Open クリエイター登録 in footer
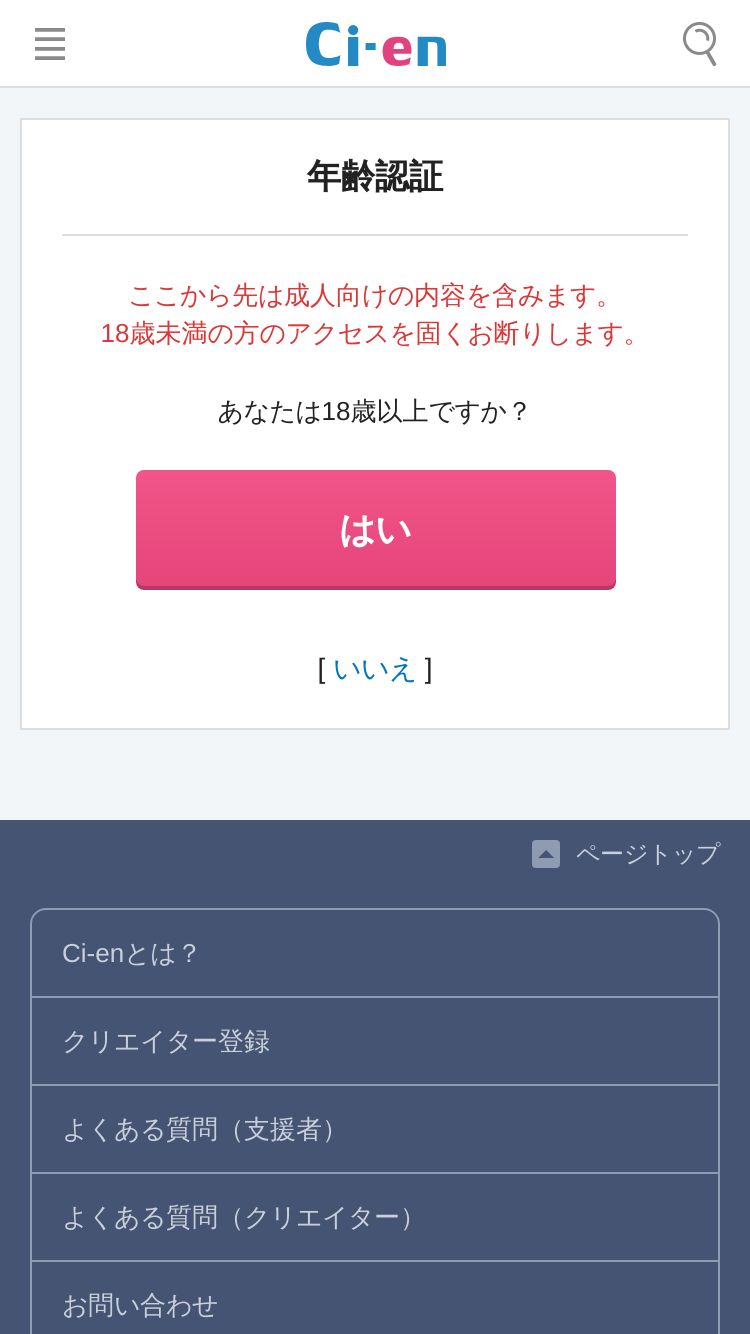 [x=375, y=1041]
